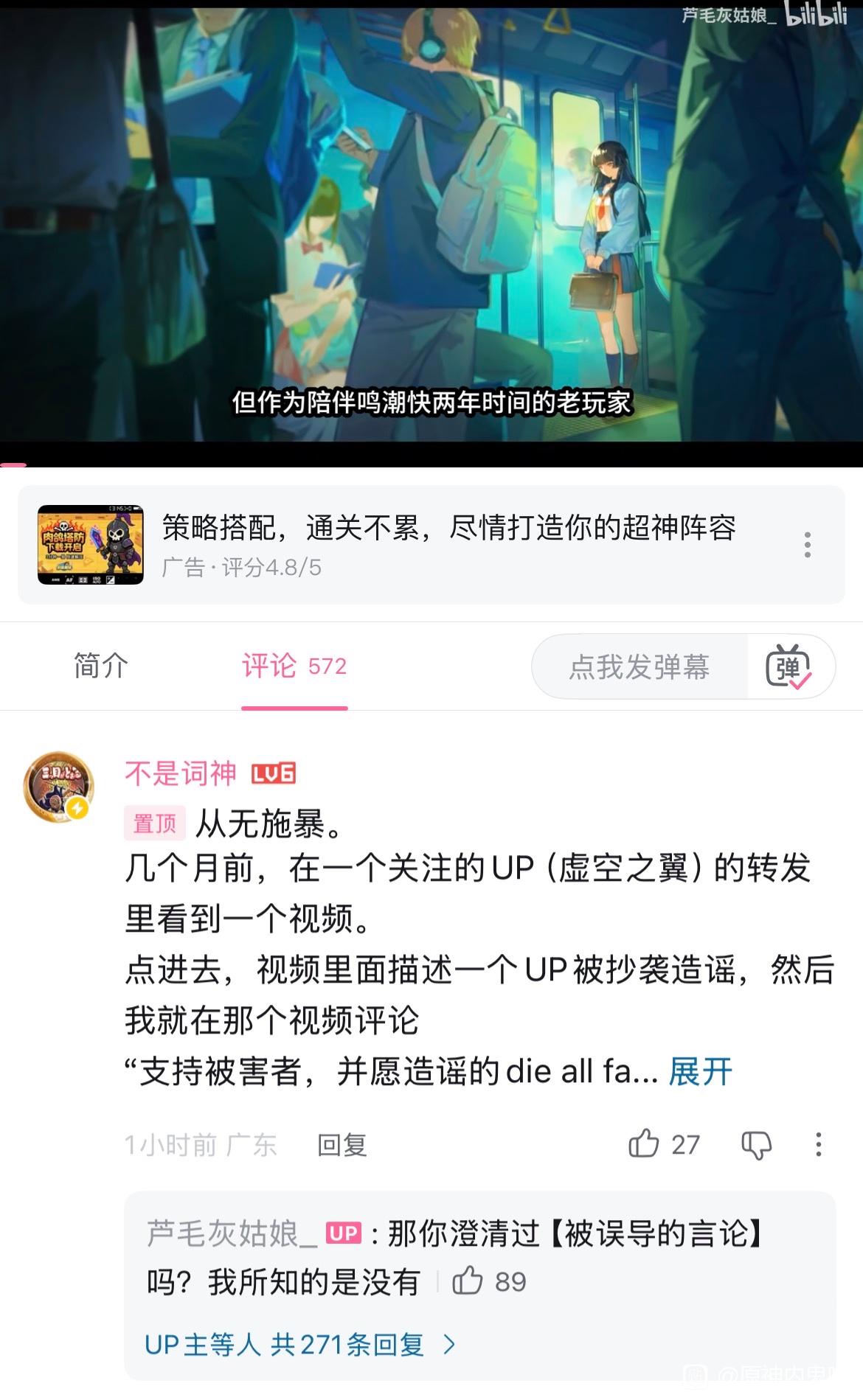Open more options on 不是词神's comment
Viewport: 863px width, 1400px height.
(x=818, y=1145)
